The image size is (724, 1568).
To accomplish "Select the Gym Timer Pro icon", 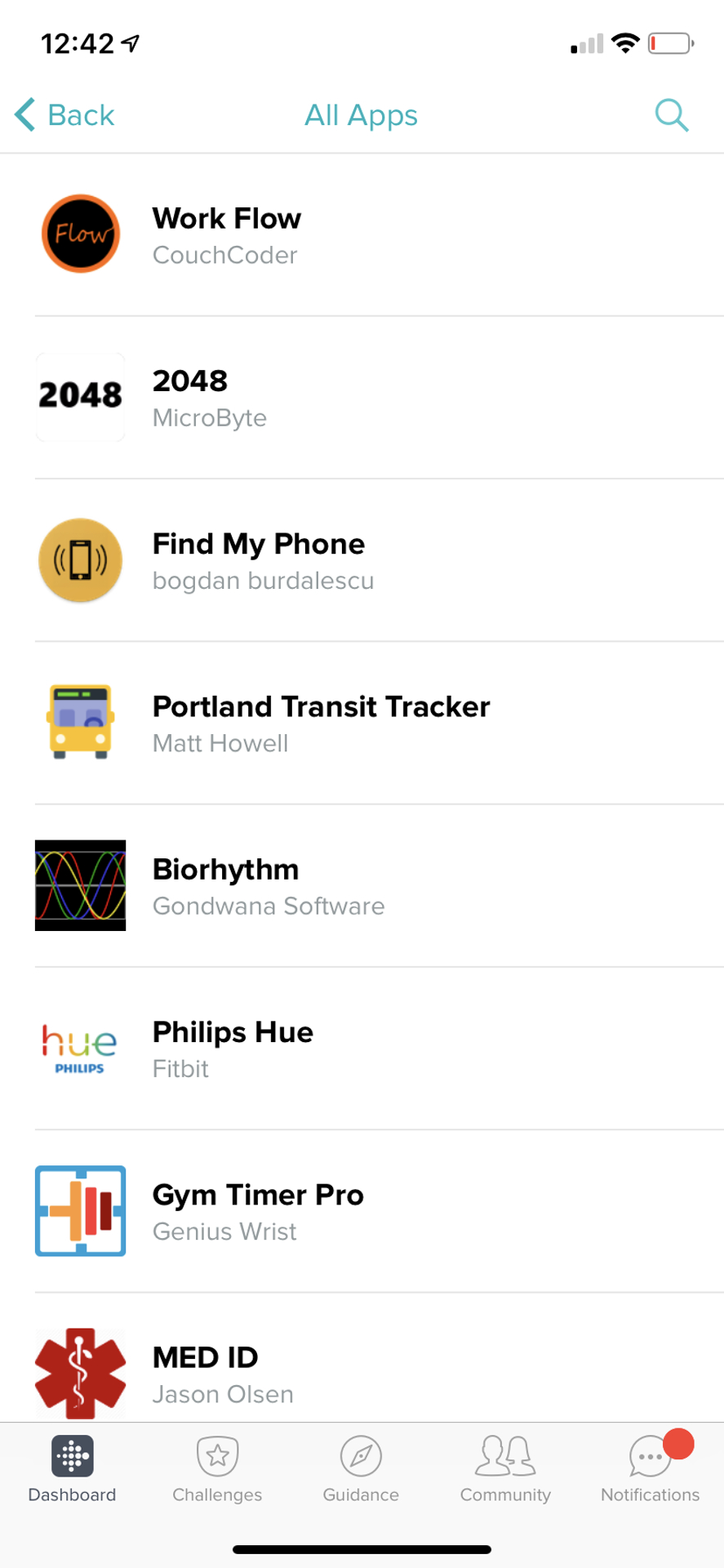I will tap(79, 1211).
